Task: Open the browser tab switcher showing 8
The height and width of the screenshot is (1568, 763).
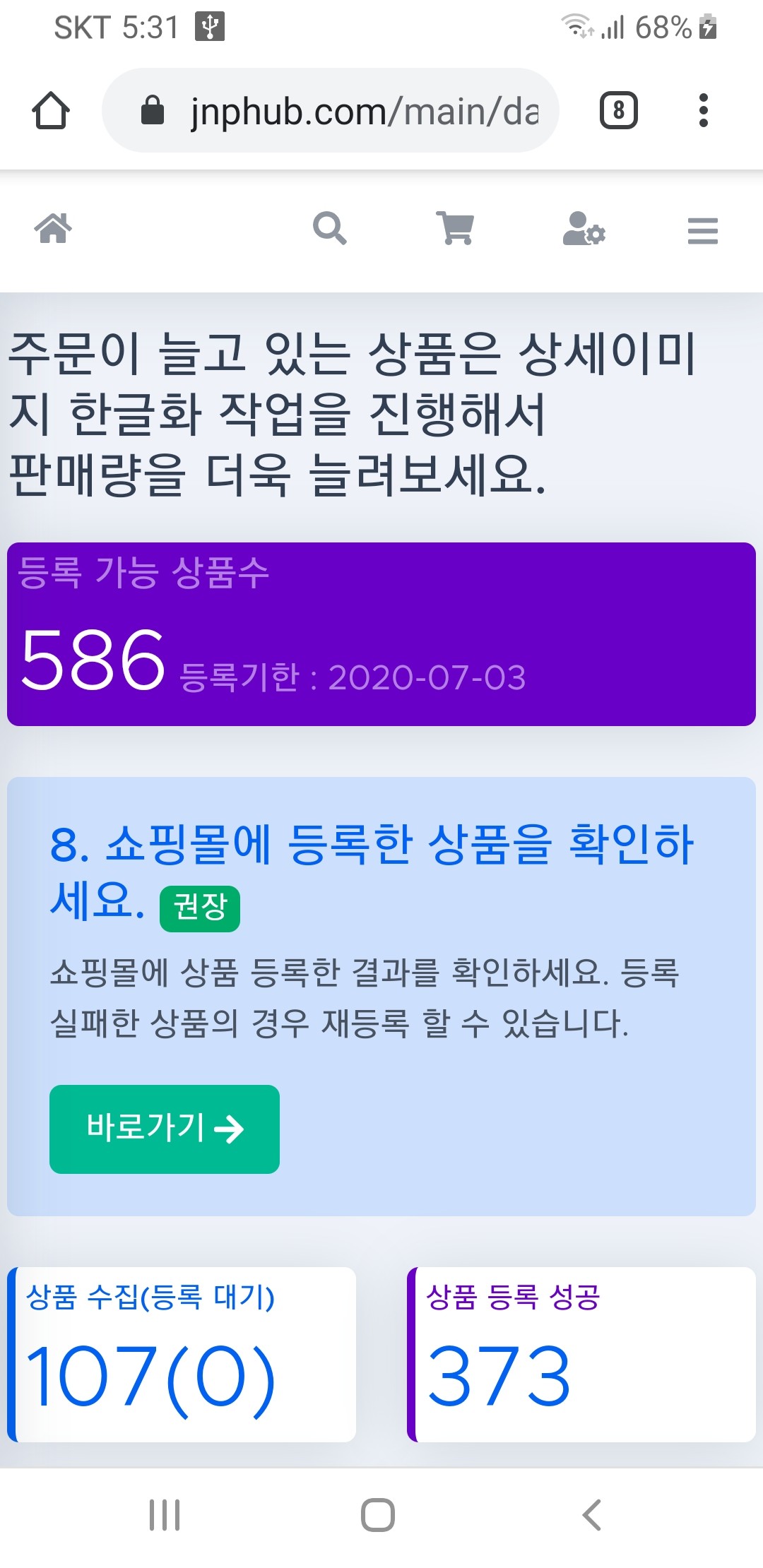Action: tap(618, 111)
